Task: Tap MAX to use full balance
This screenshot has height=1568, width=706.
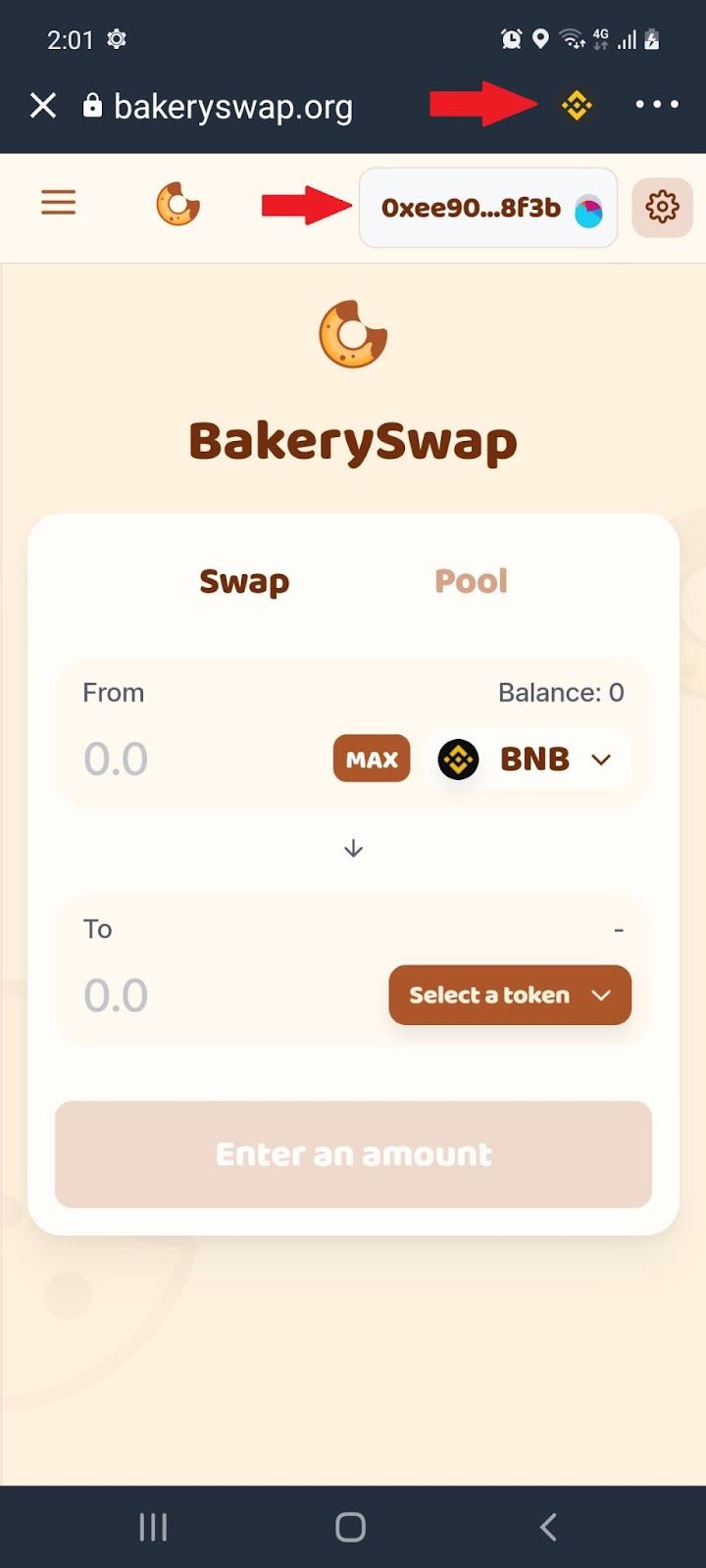Action: [x=372, y=759]
